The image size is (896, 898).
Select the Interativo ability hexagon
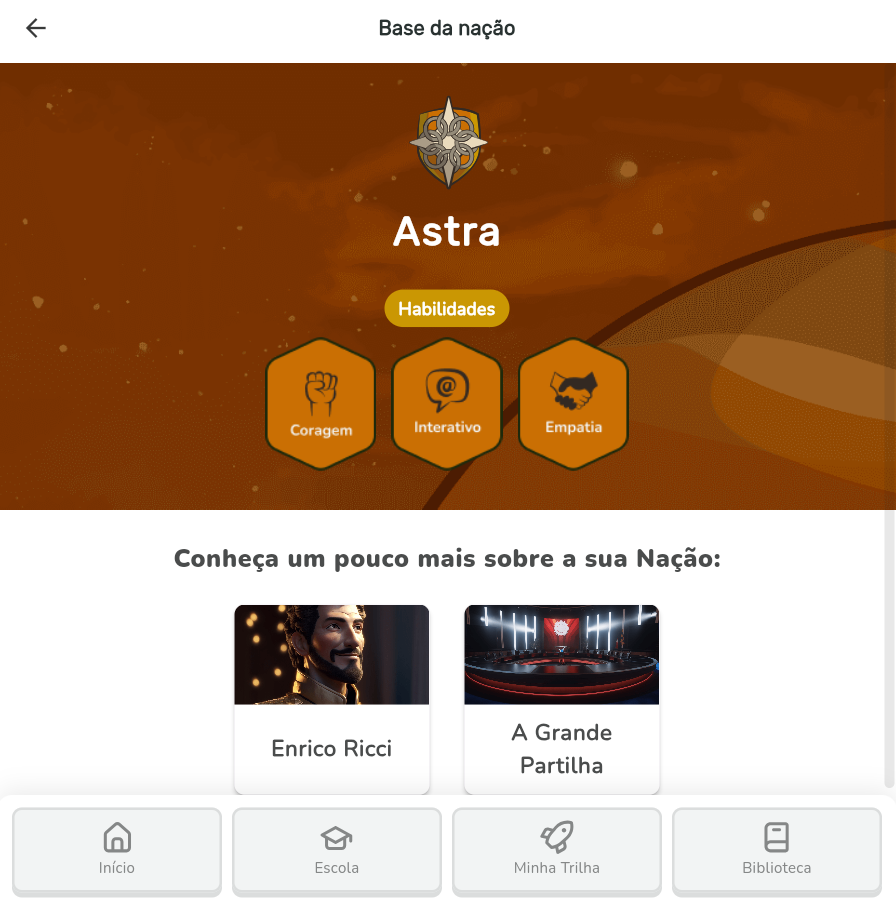tap(447, 405)
